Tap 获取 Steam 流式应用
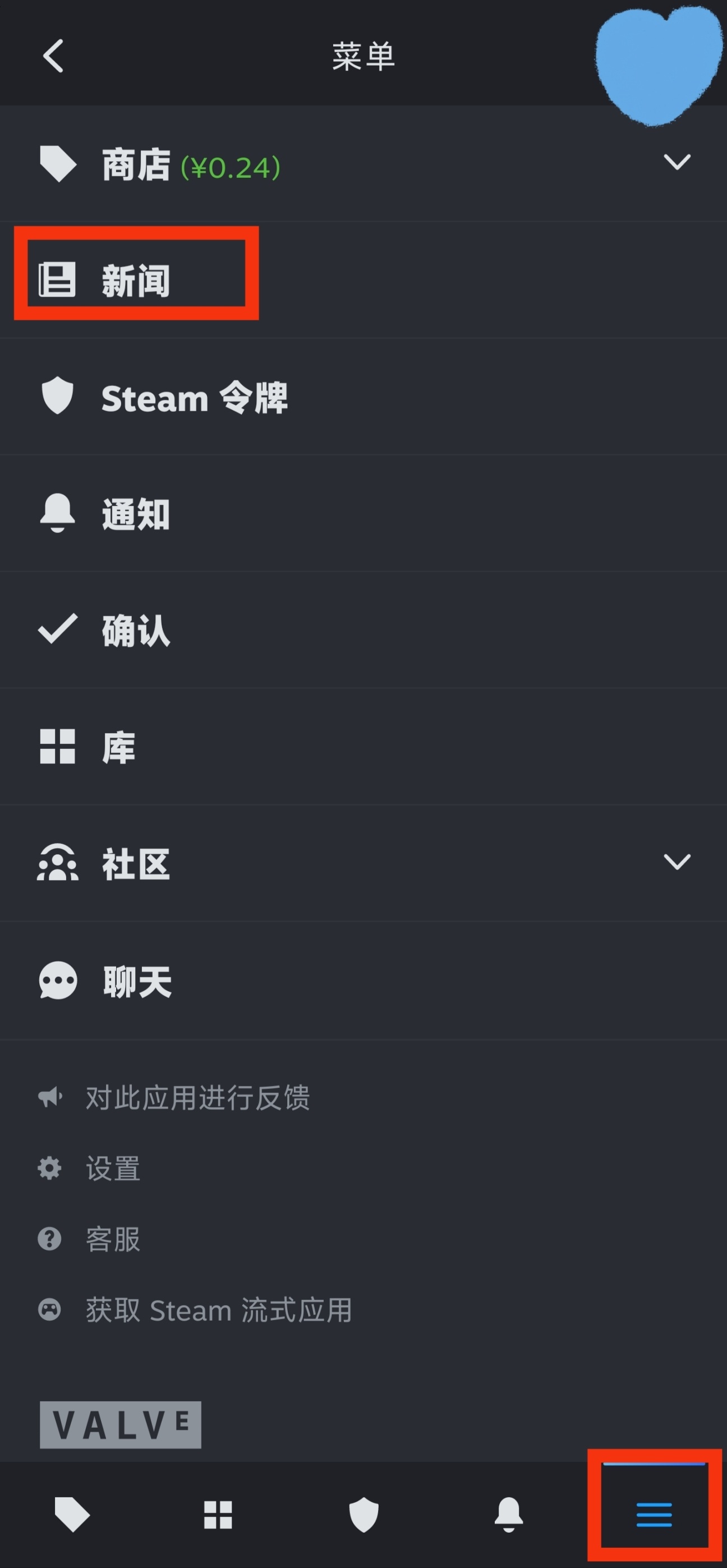 pos(218,1310)
